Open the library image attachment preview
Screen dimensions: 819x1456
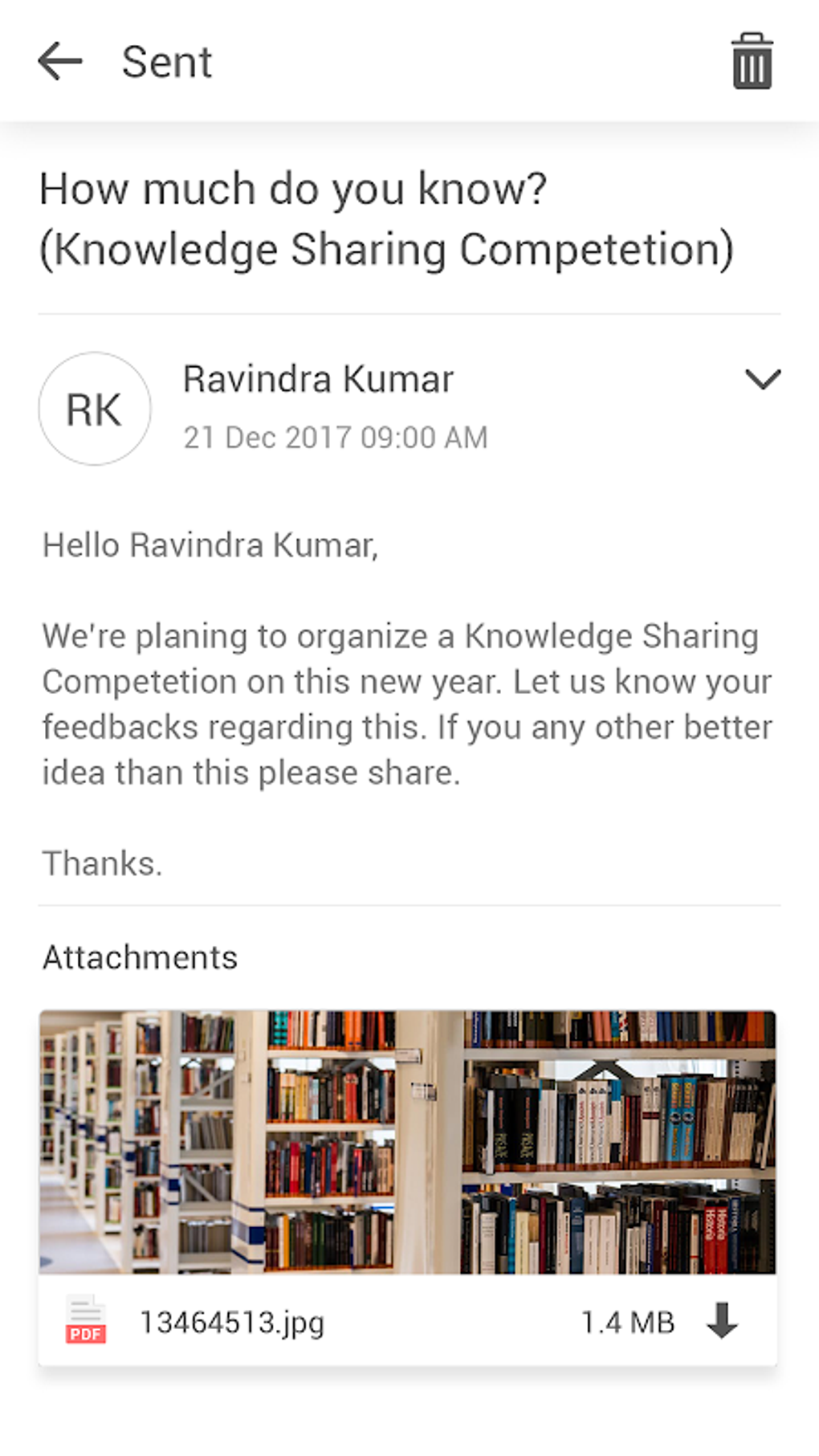click(408, 1141)
